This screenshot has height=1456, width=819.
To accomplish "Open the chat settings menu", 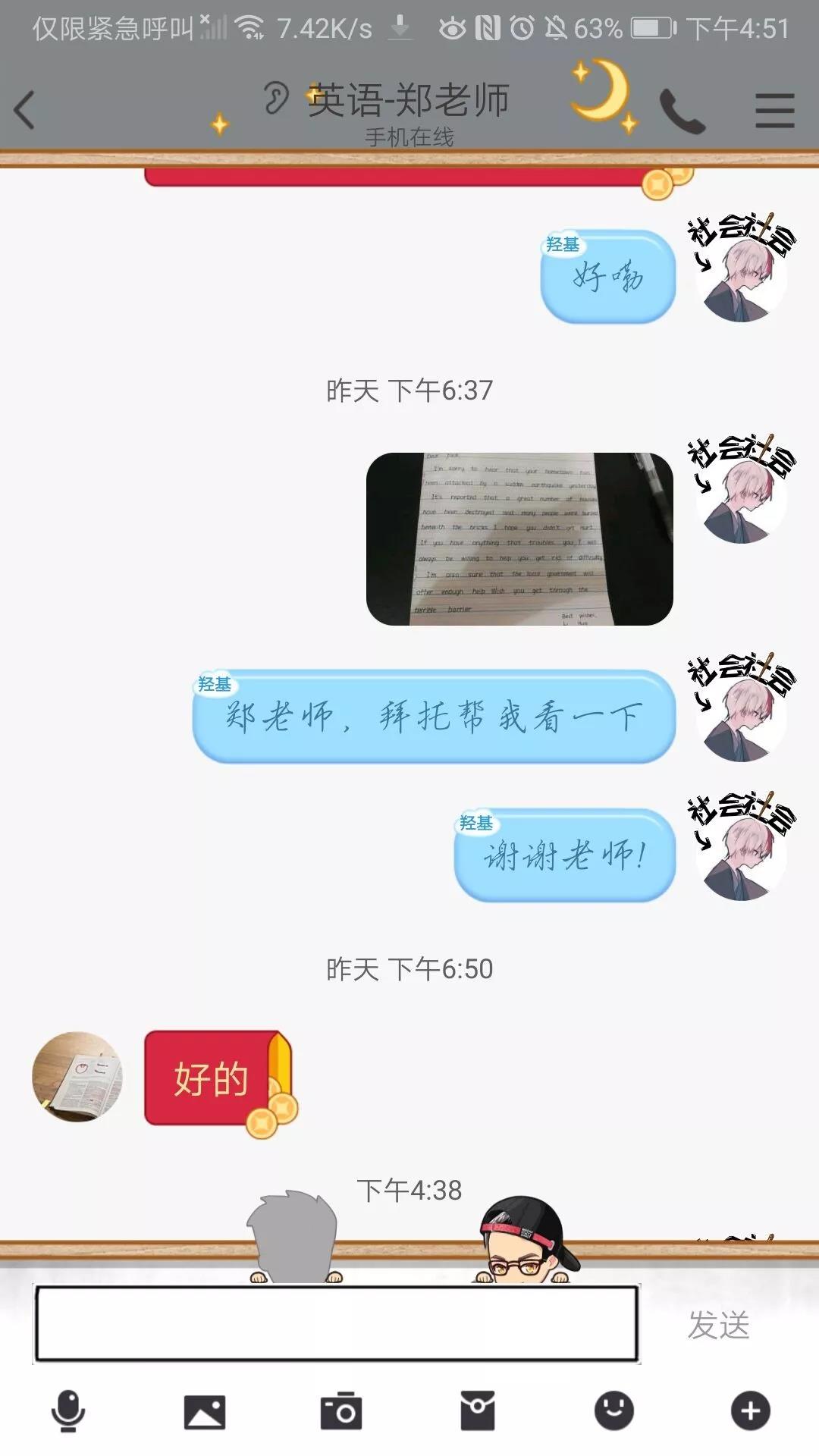I will point(774,111).
